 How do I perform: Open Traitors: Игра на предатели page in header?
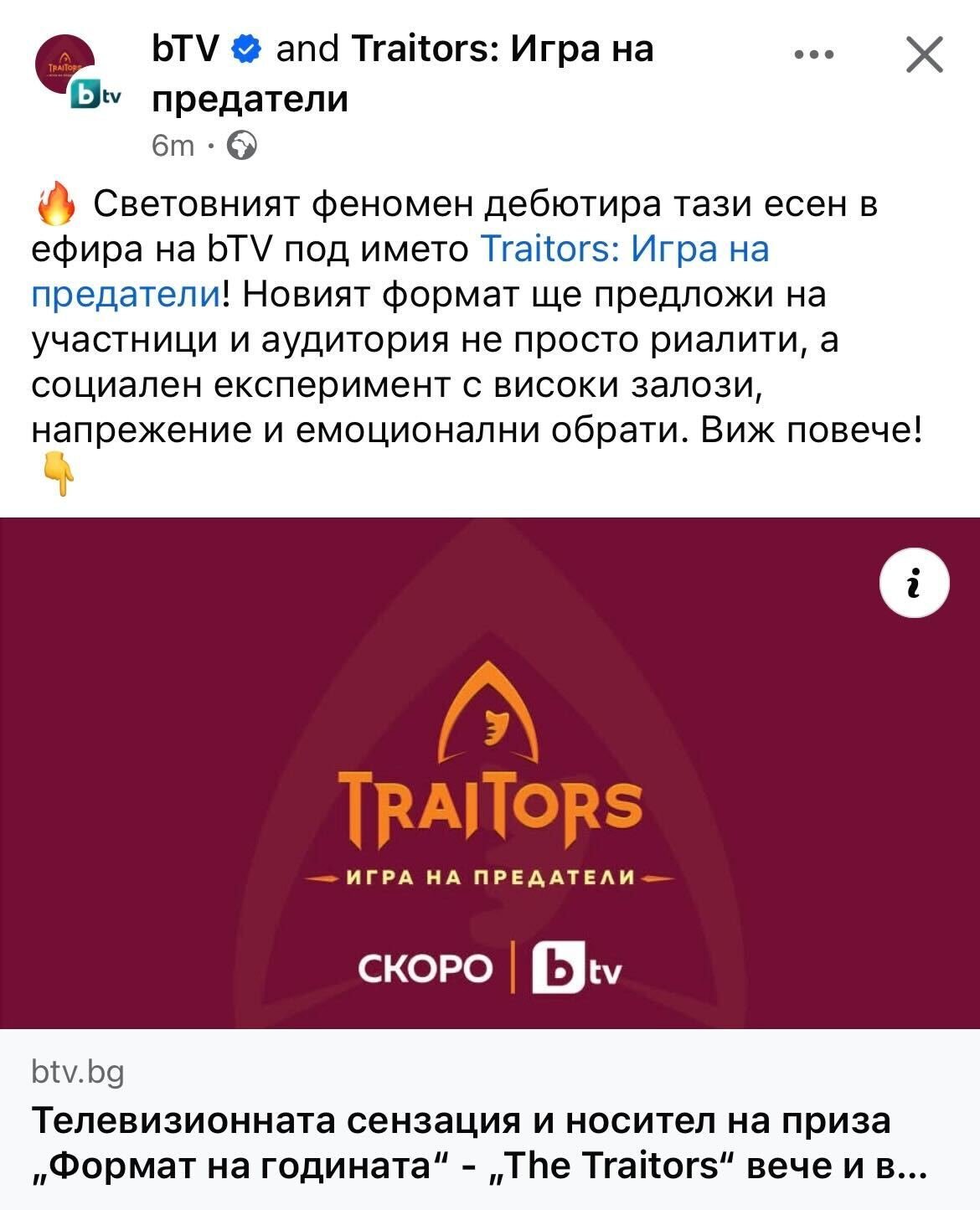501,49
